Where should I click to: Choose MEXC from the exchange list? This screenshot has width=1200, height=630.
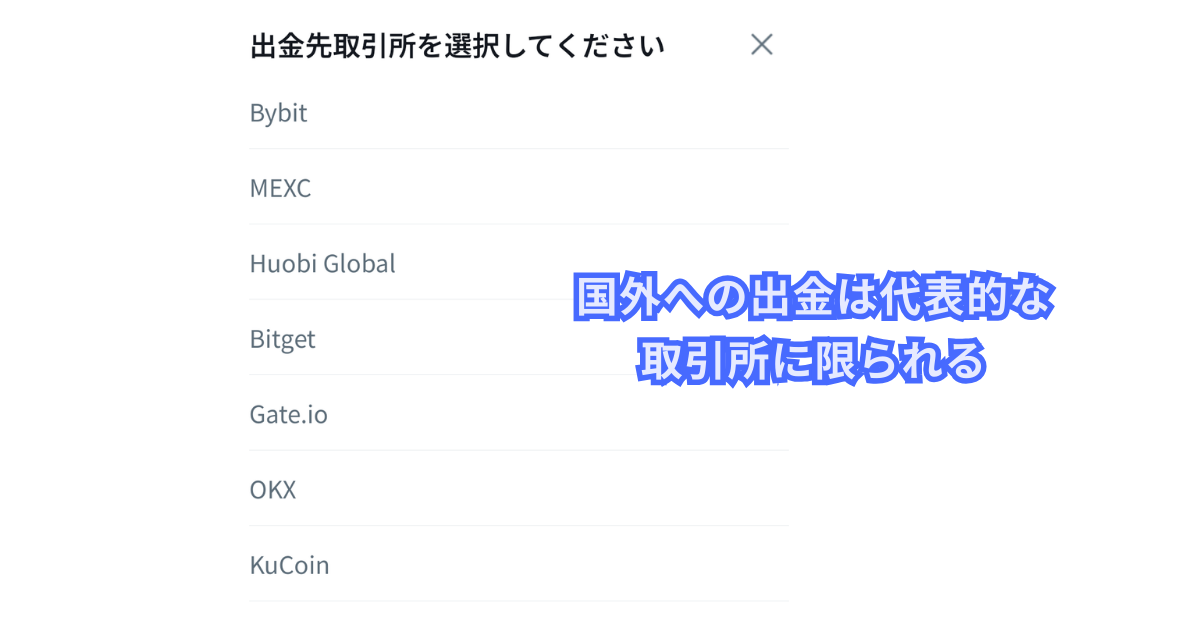click(x=281, y=188)
